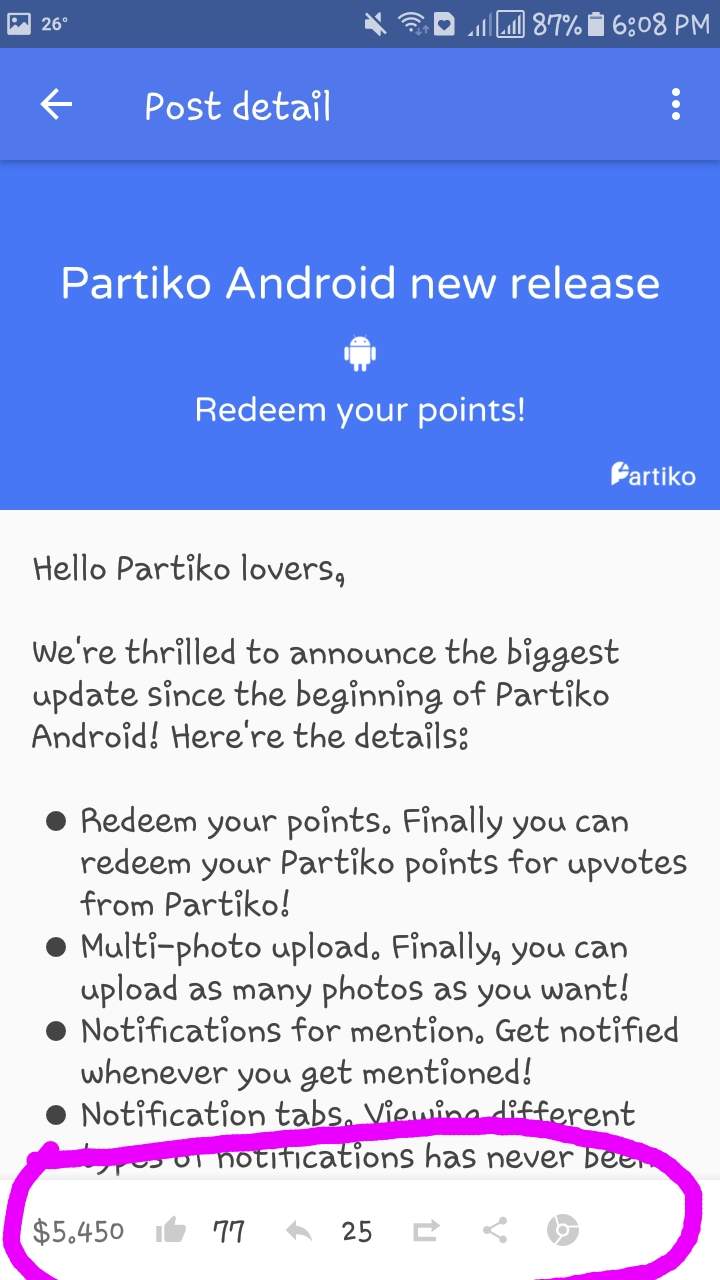
Task: Open the post in browser
Action: click(x=562, y=1231)
